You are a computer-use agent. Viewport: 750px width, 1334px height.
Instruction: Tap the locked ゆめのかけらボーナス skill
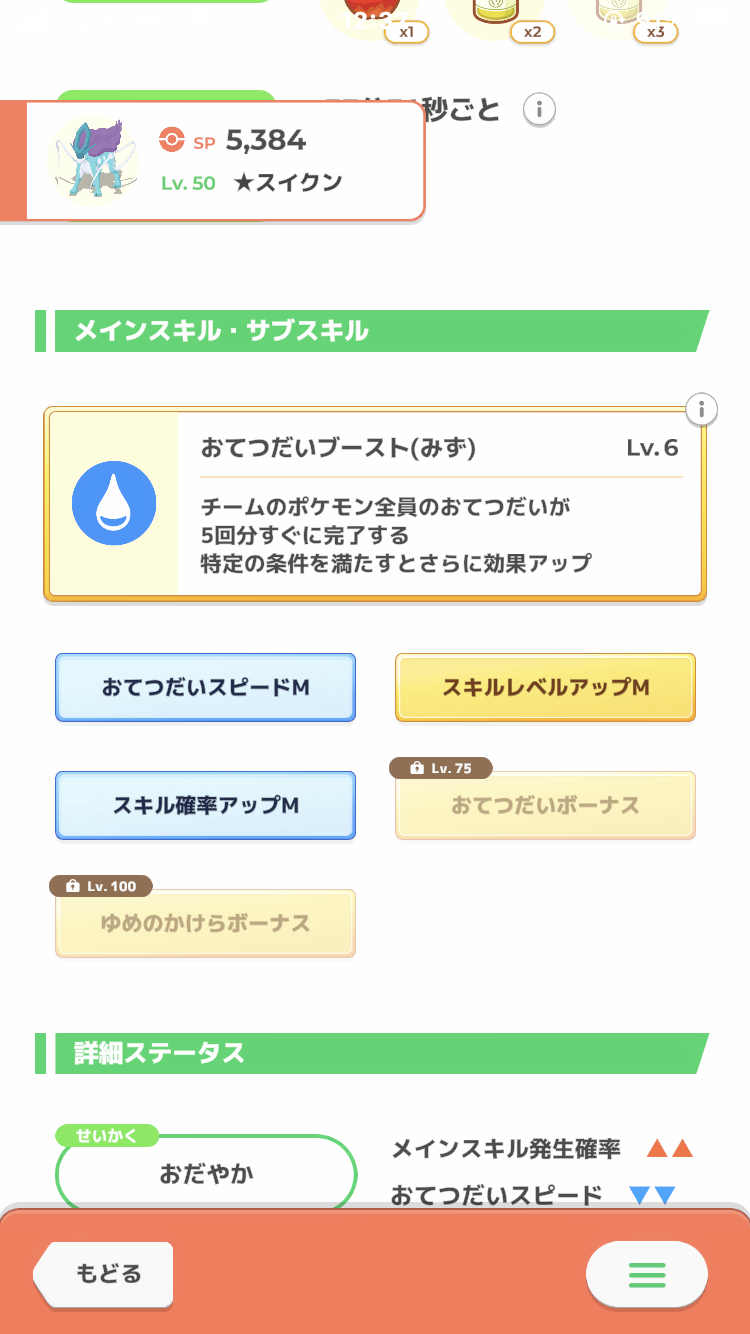pos(205,923)
